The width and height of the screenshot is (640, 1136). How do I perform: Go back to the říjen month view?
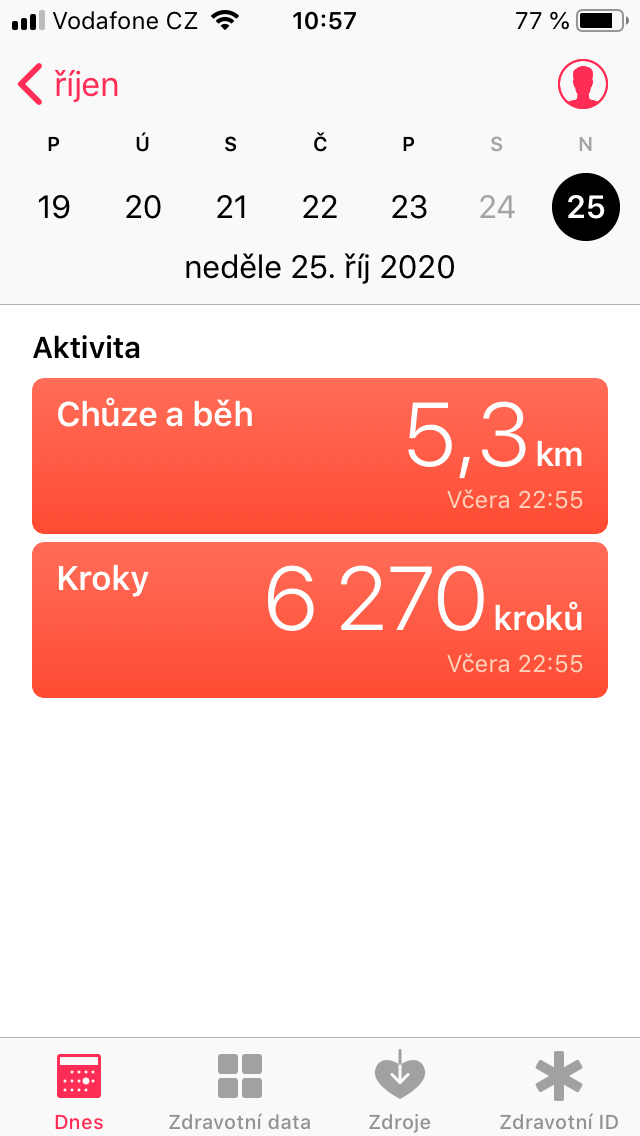(67, 85)
